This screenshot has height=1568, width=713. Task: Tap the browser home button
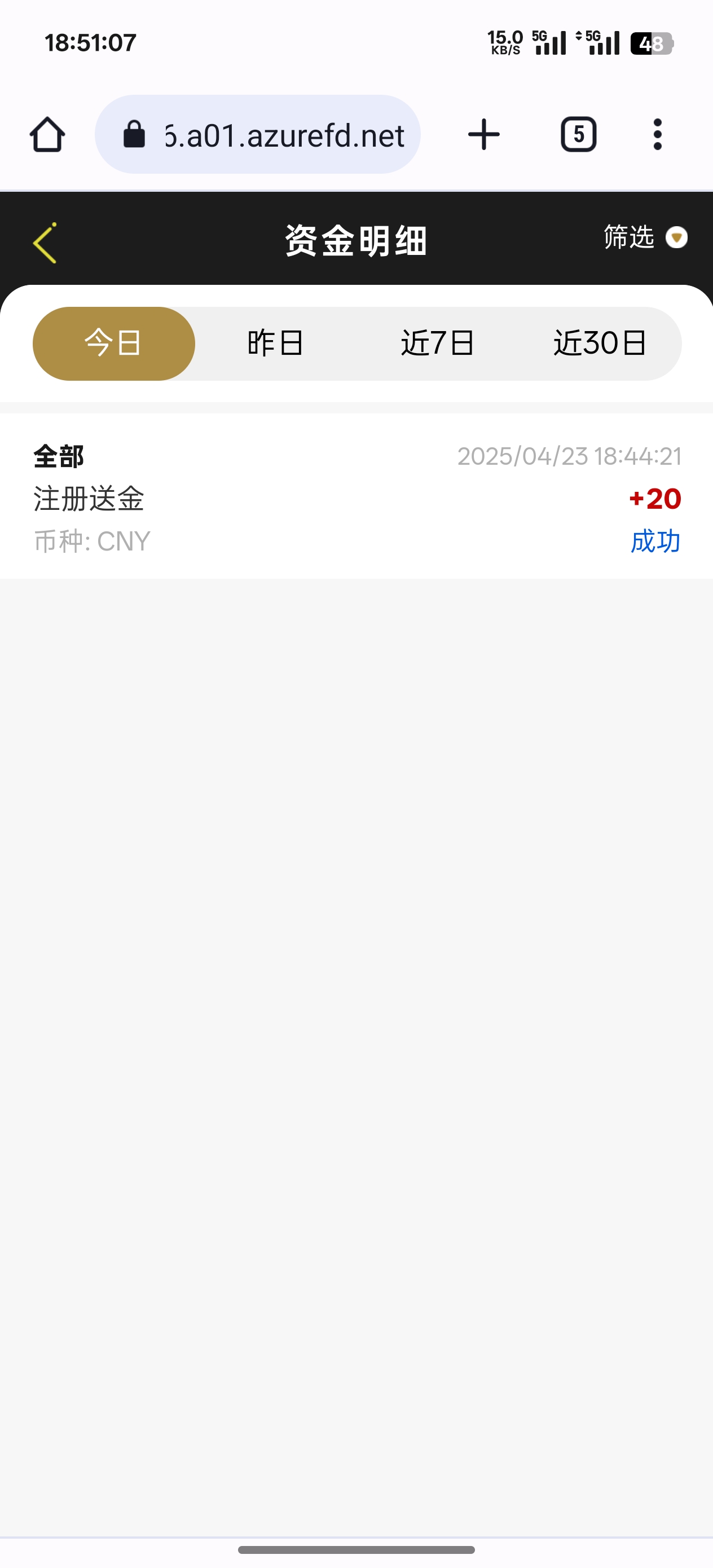[47, 135]
